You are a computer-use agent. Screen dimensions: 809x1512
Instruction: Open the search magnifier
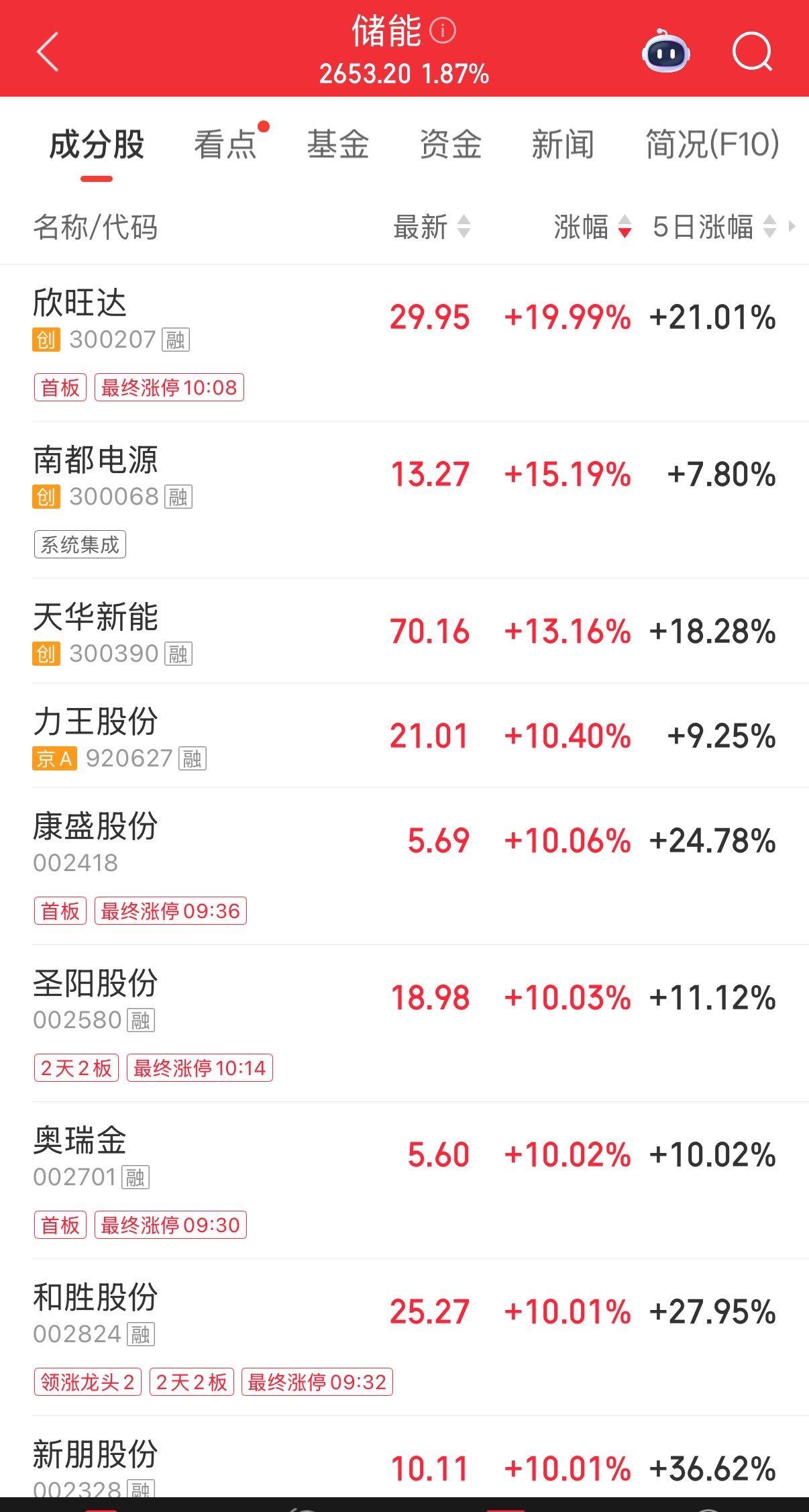(x=752, y=52)
